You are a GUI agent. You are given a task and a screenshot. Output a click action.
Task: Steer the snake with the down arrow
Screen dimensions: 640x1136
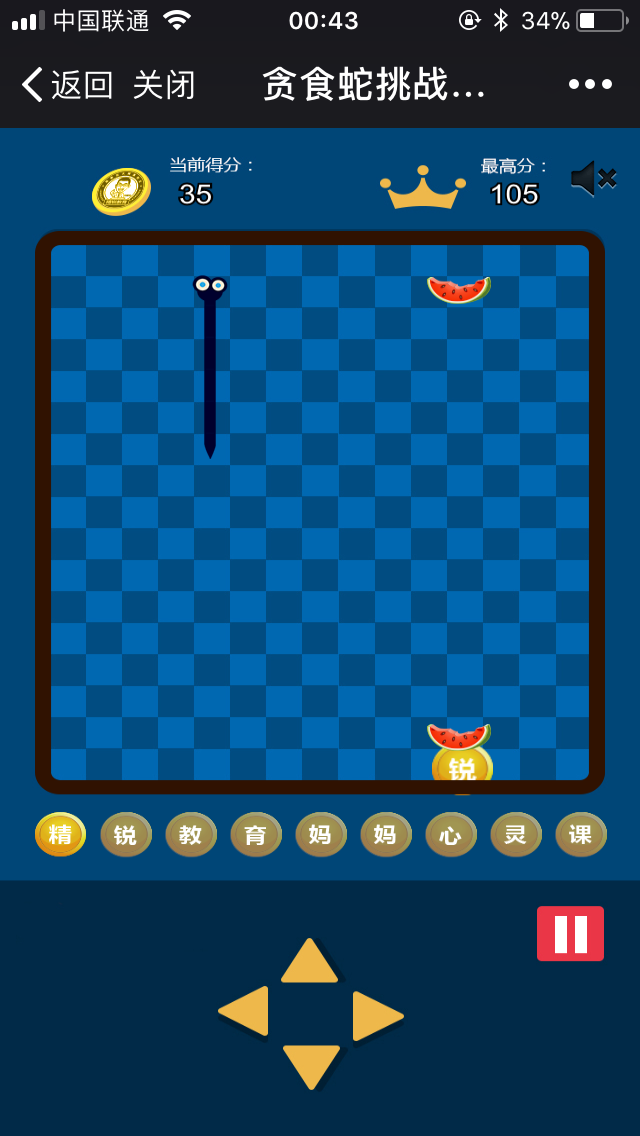tap(311, 1066)
